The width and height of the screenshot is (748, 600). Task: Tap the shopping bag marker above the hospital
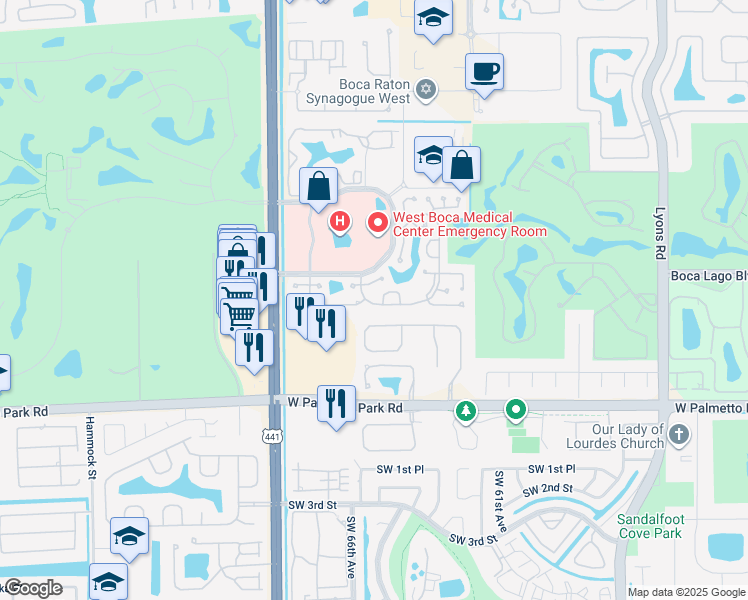(318, 186)
